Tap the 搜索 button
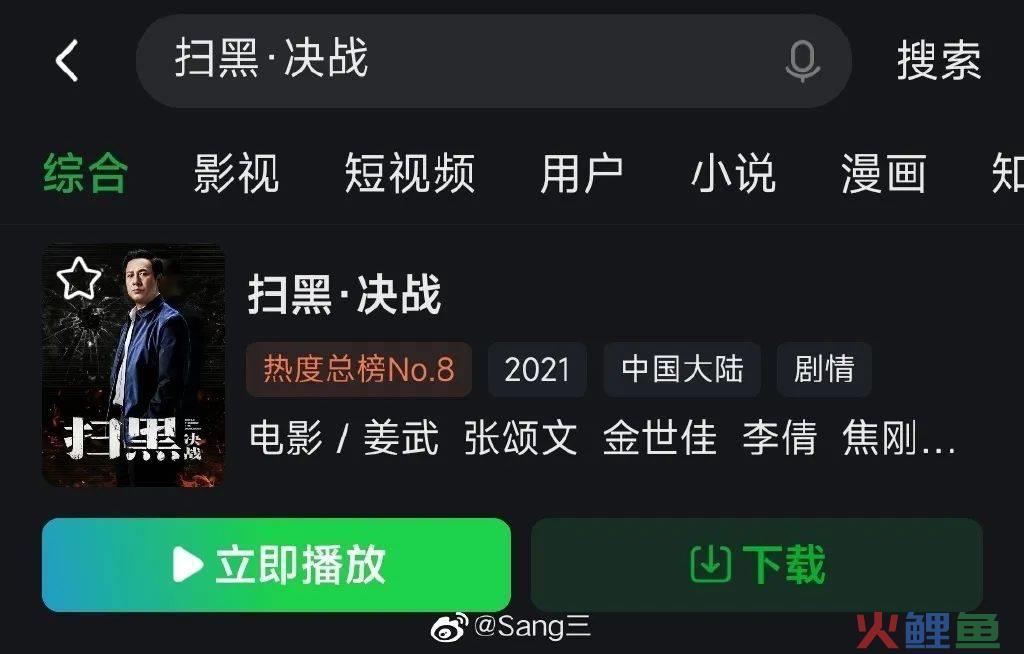This screenshot has height=654, width=1024. pyautogui.click(x=938, y=61)
